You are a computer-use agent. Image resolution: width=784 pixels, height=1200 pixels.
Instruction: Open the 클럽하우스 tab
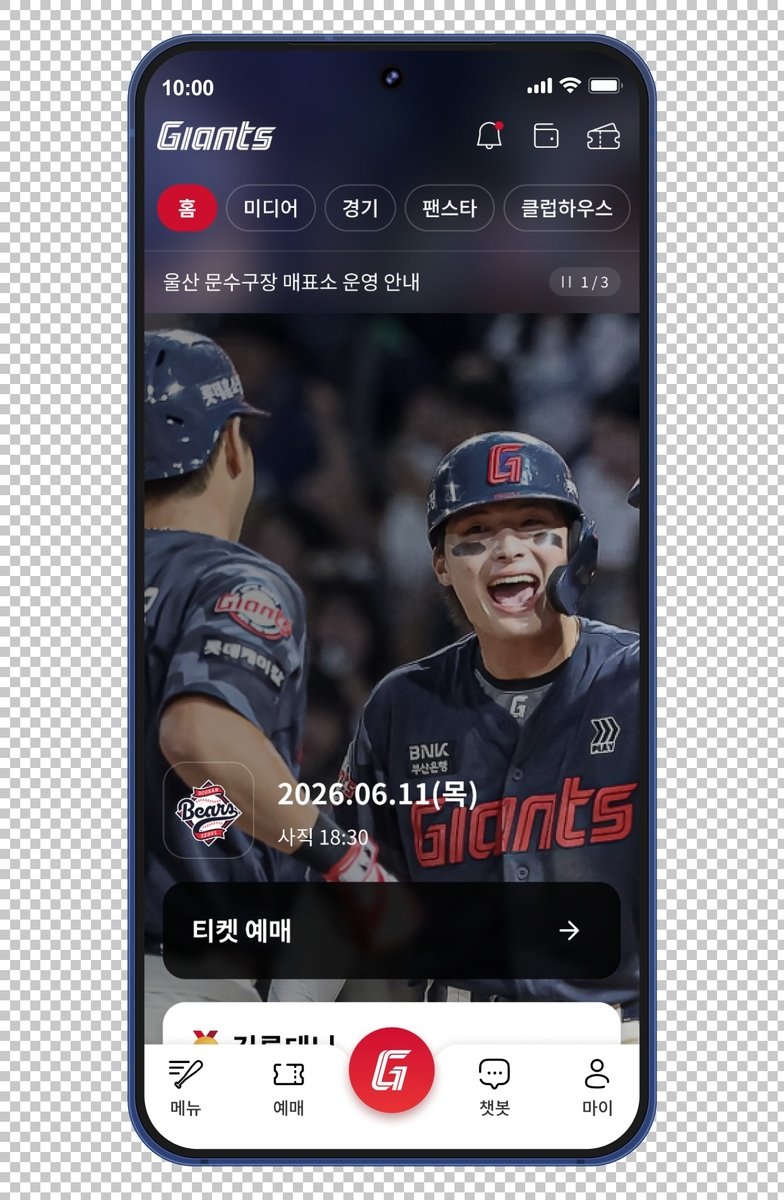coord(566,208)
